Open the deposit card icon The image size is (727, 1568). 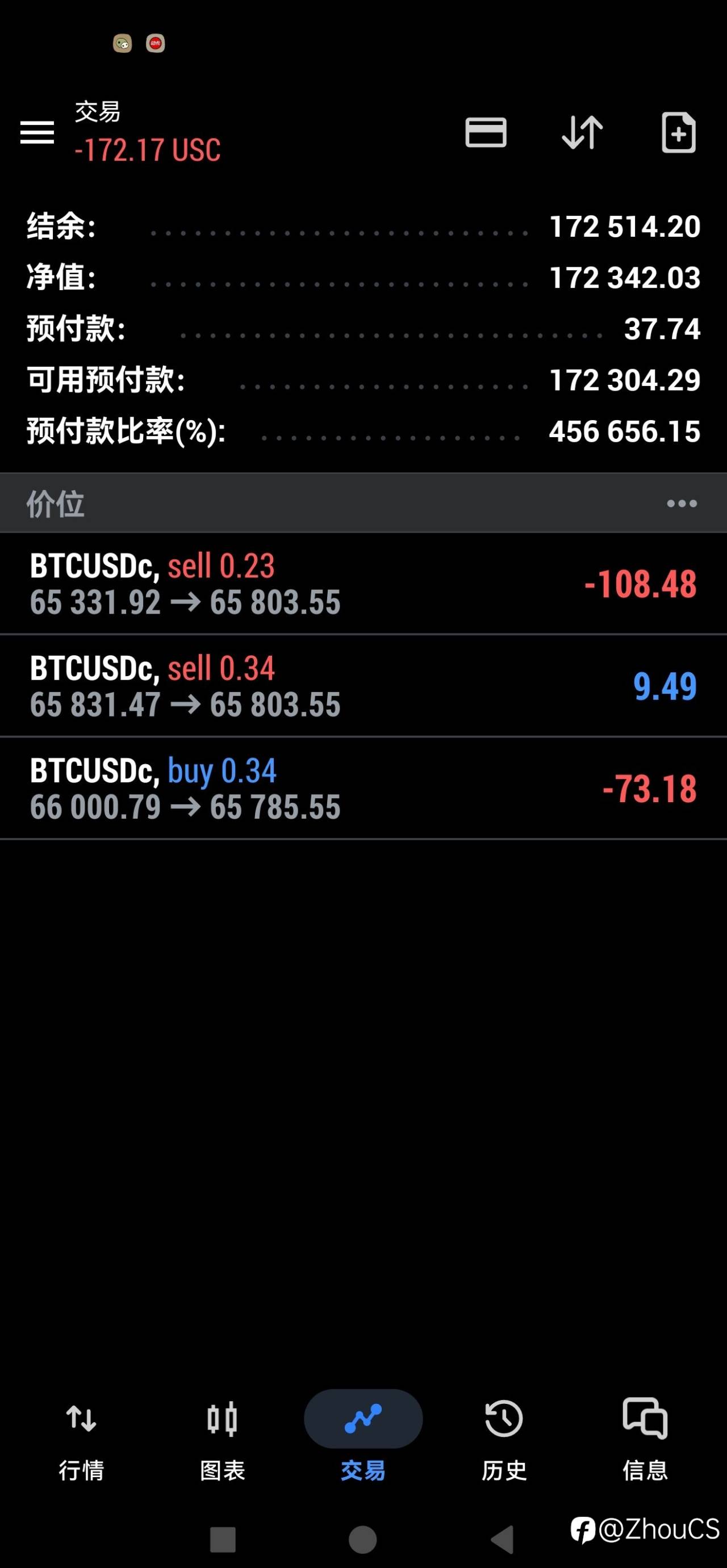point(486,132)
